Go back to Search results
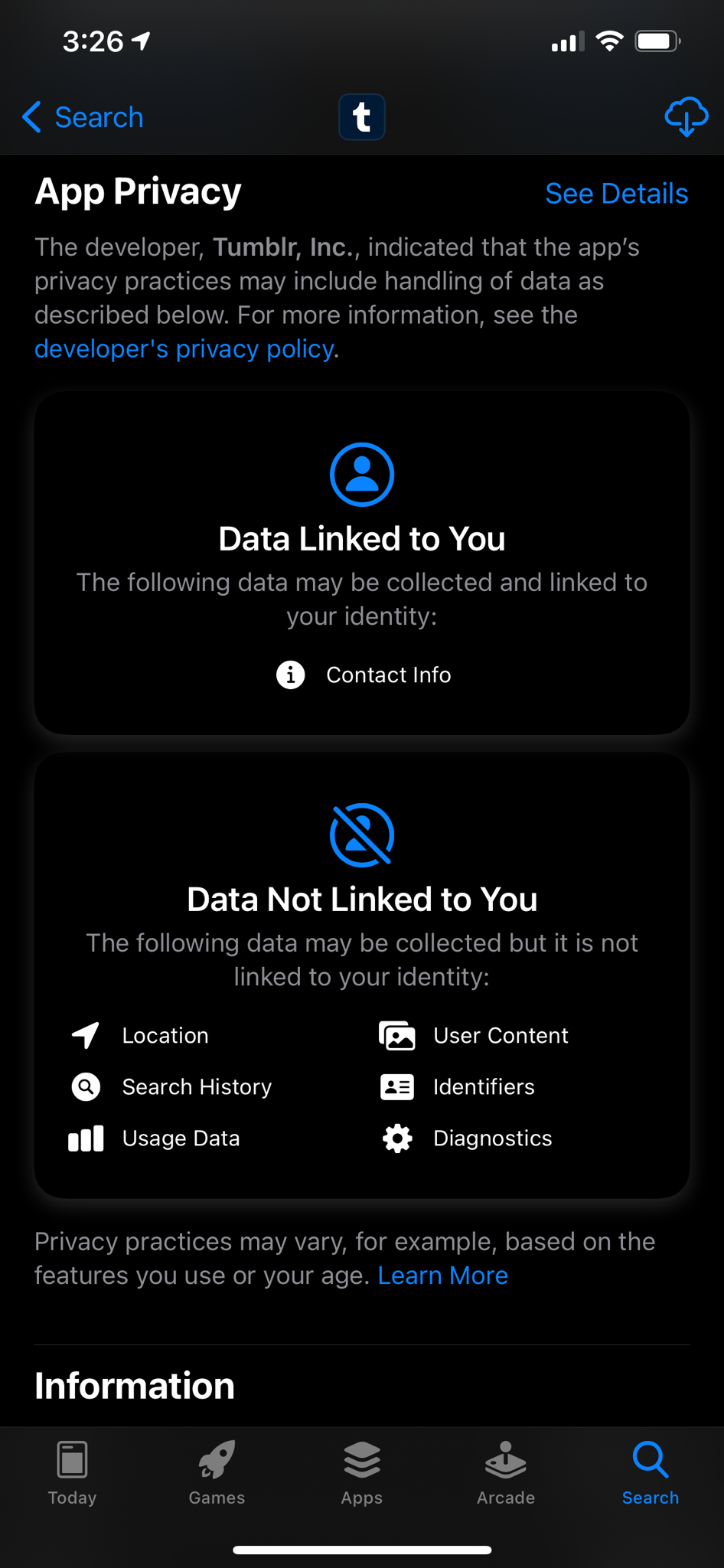This screenshot has height=1568, width=724. click(x=83, y=117)
